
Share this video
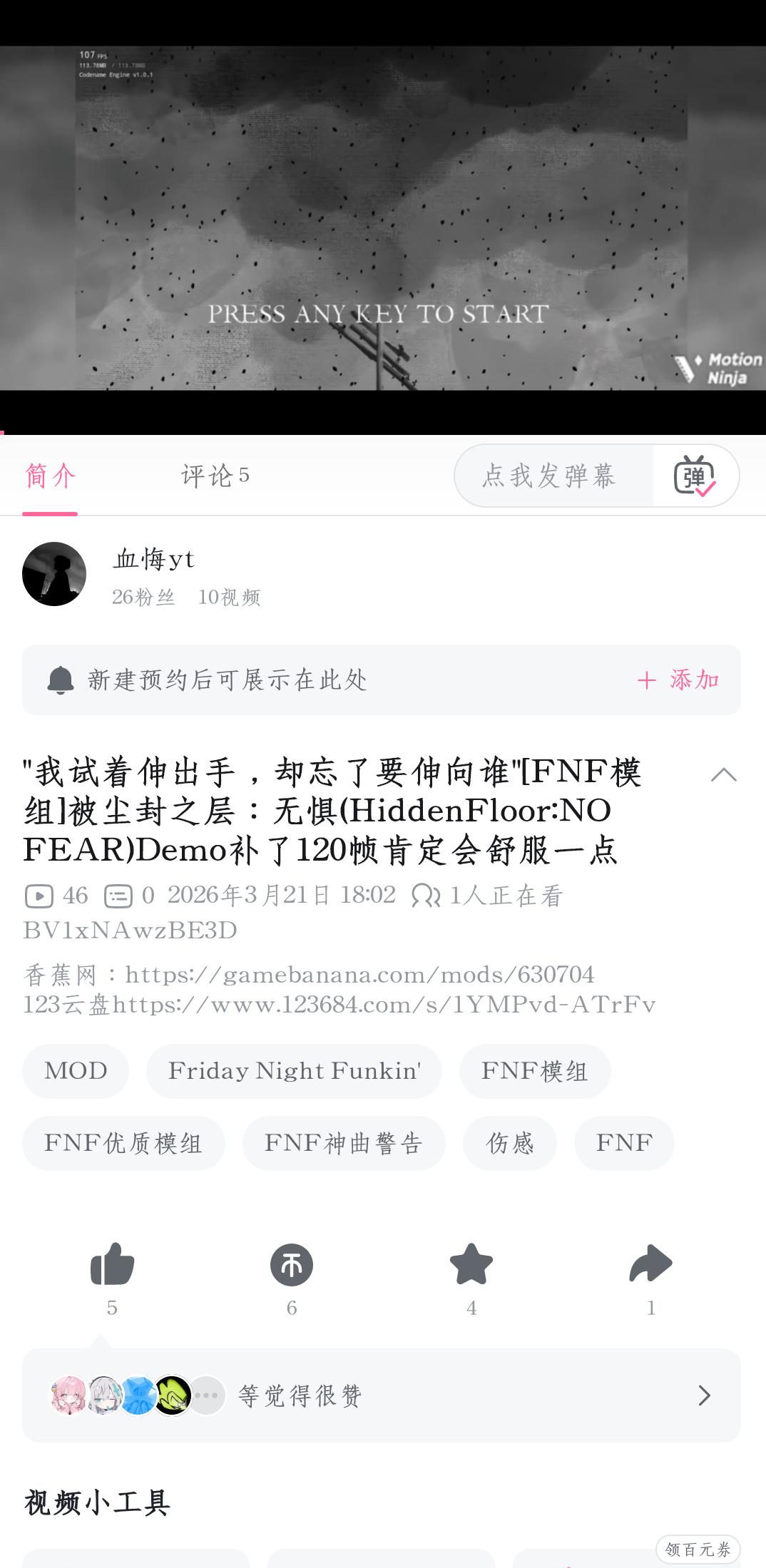tap(650, 1264)
